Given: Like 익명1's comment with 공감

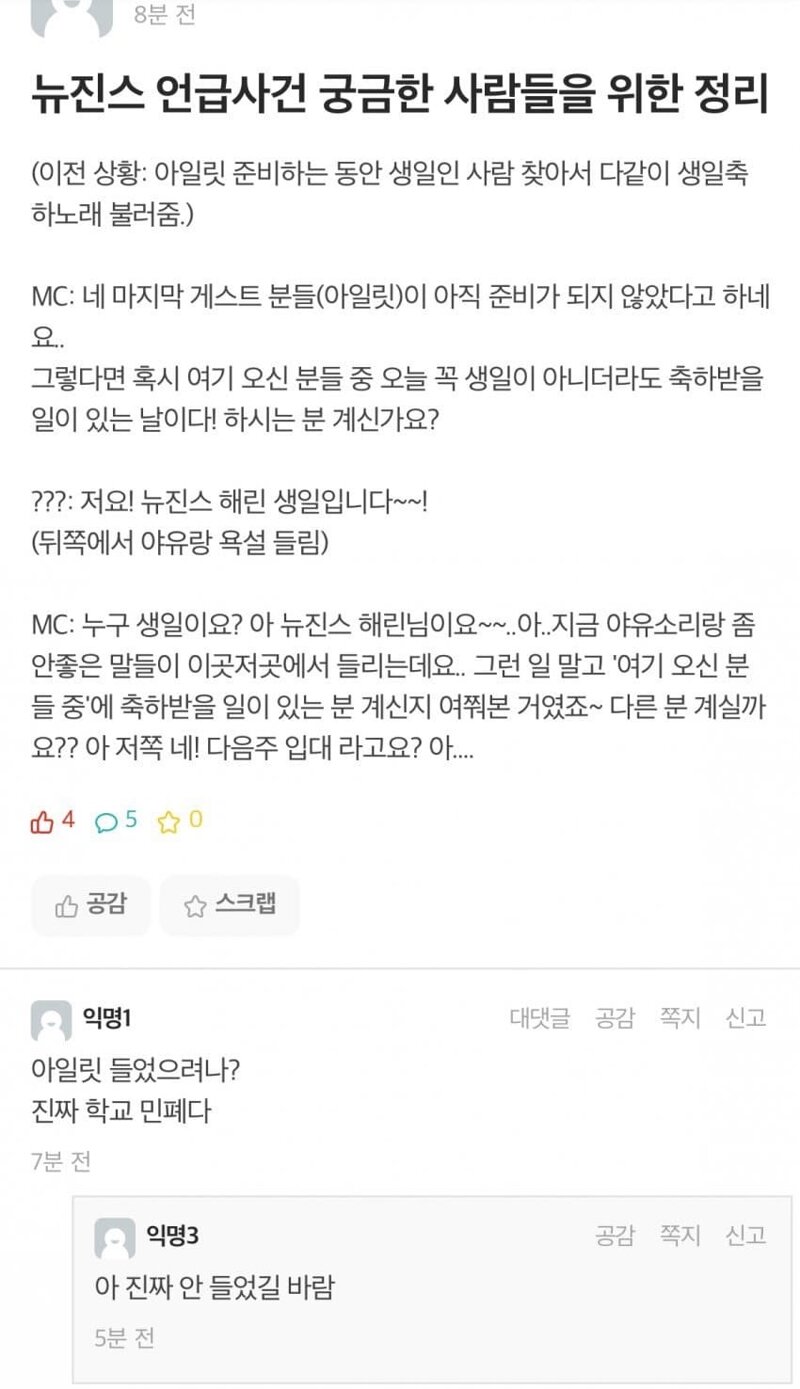Looking at the screenshot, I should pos(615,1018).
